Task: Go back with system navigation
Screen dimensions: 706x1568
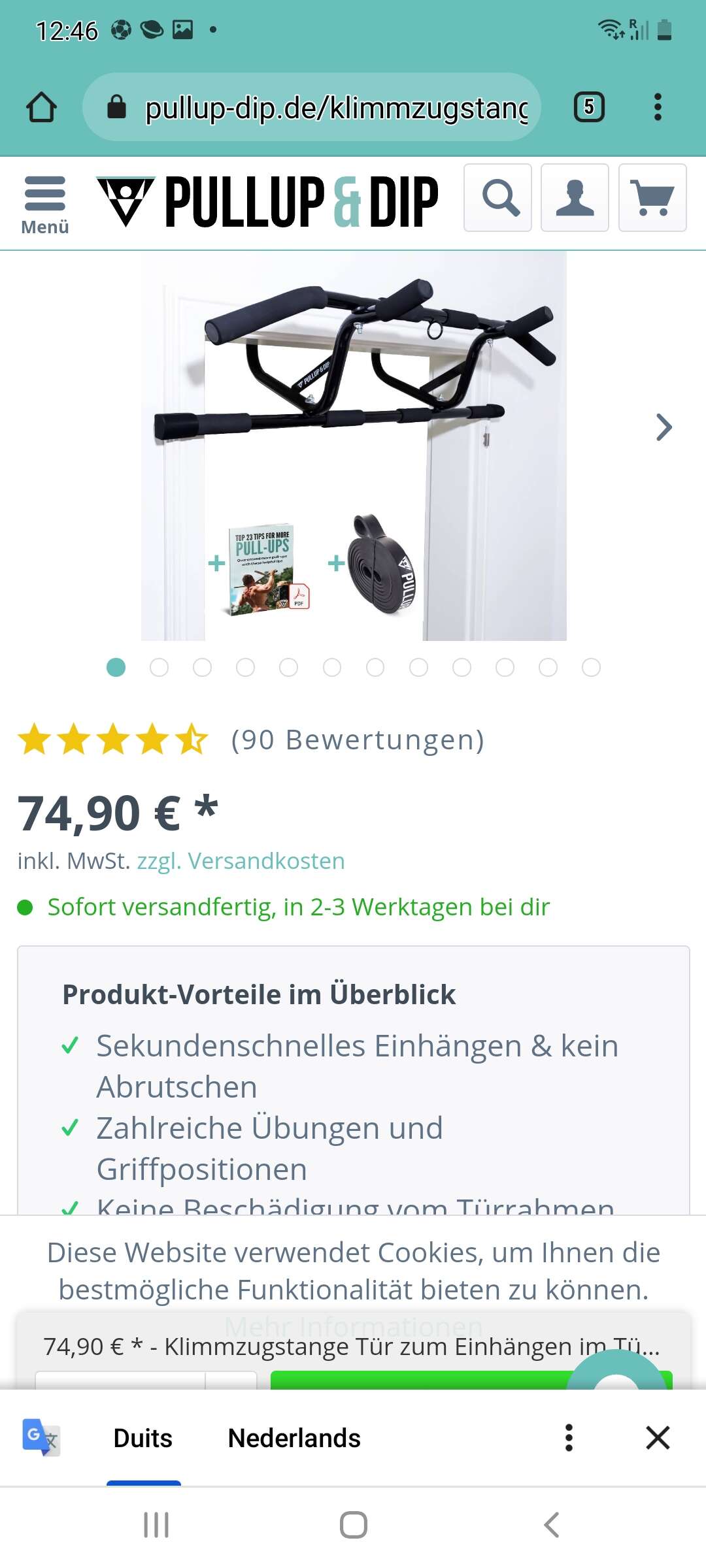Action: 551,1525
